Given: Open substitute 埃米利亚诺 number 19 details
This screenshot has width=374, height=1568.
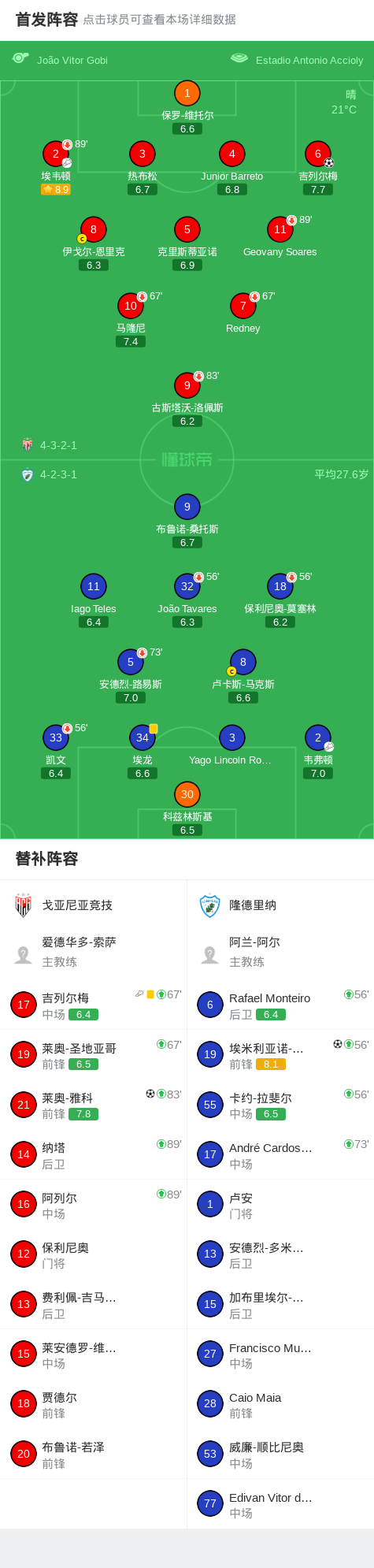Looking at the screenshot, I should pyautogui.click(x=280, y=1054).
